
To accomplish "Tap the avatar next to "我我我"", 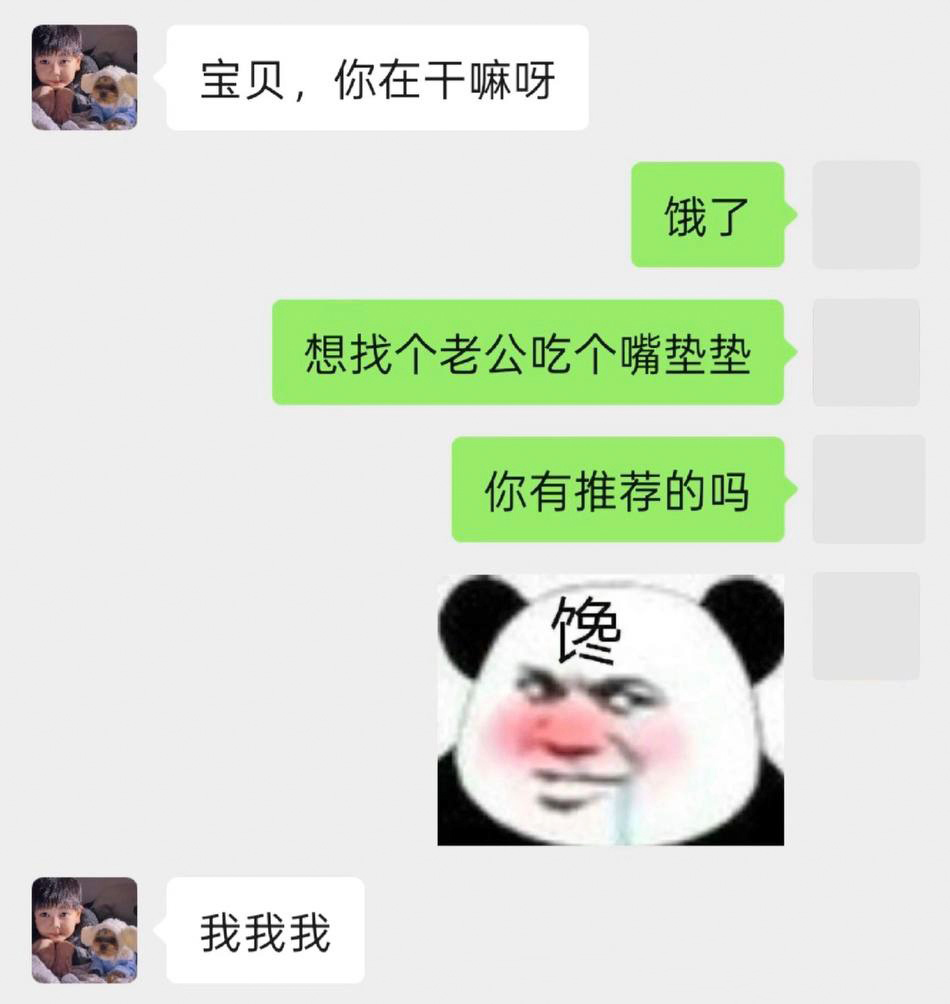I will tap(84, 930).
